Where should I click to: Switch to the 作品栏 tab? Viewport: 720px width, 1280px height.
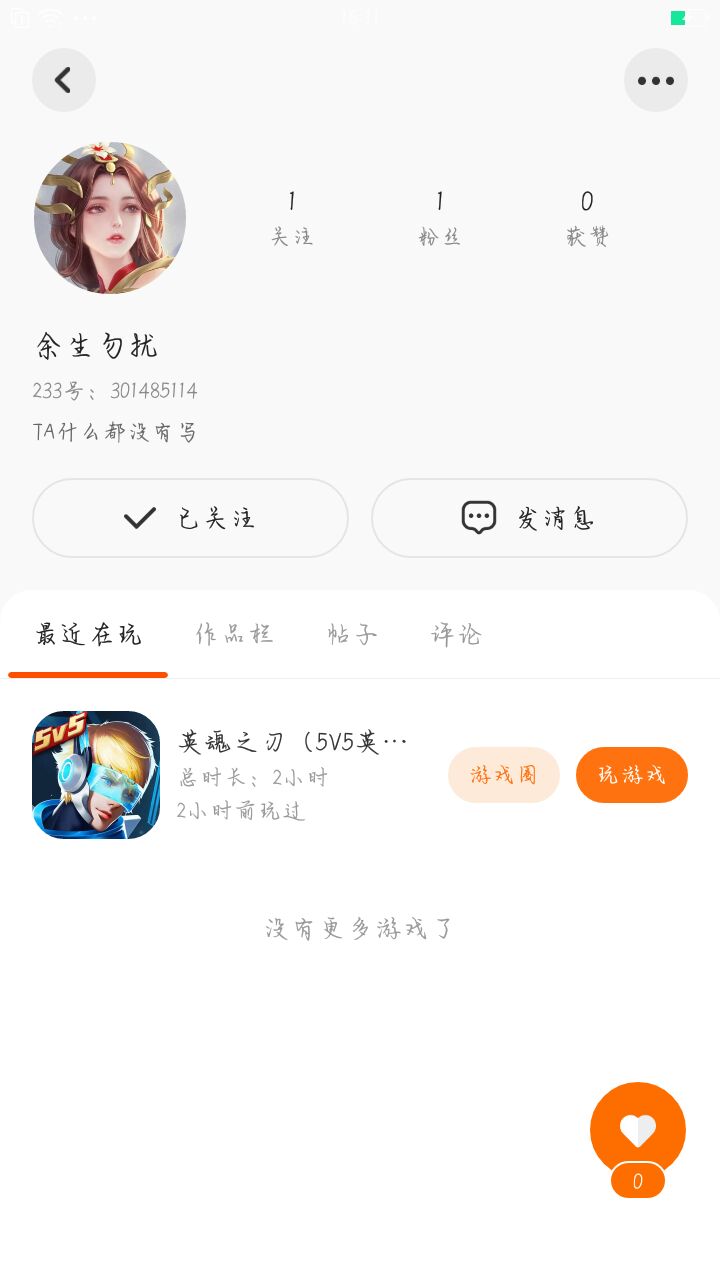pos(234,634)
